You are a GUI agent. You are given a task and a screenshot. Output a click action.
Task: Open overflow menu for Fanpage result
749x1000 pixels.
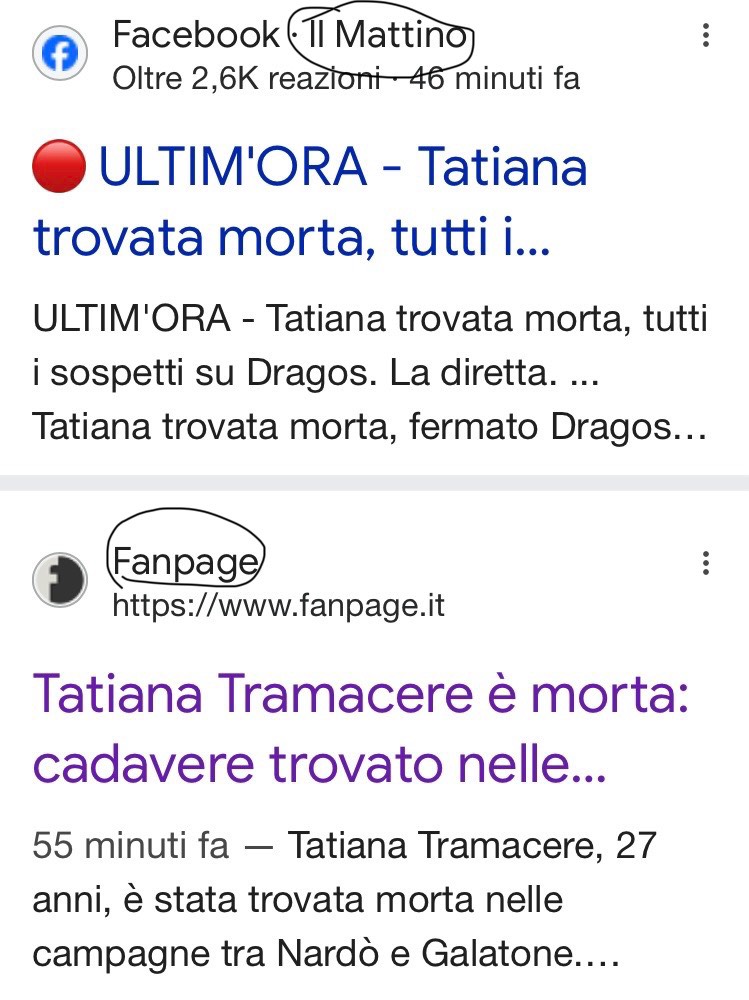(x=706, y=564)
